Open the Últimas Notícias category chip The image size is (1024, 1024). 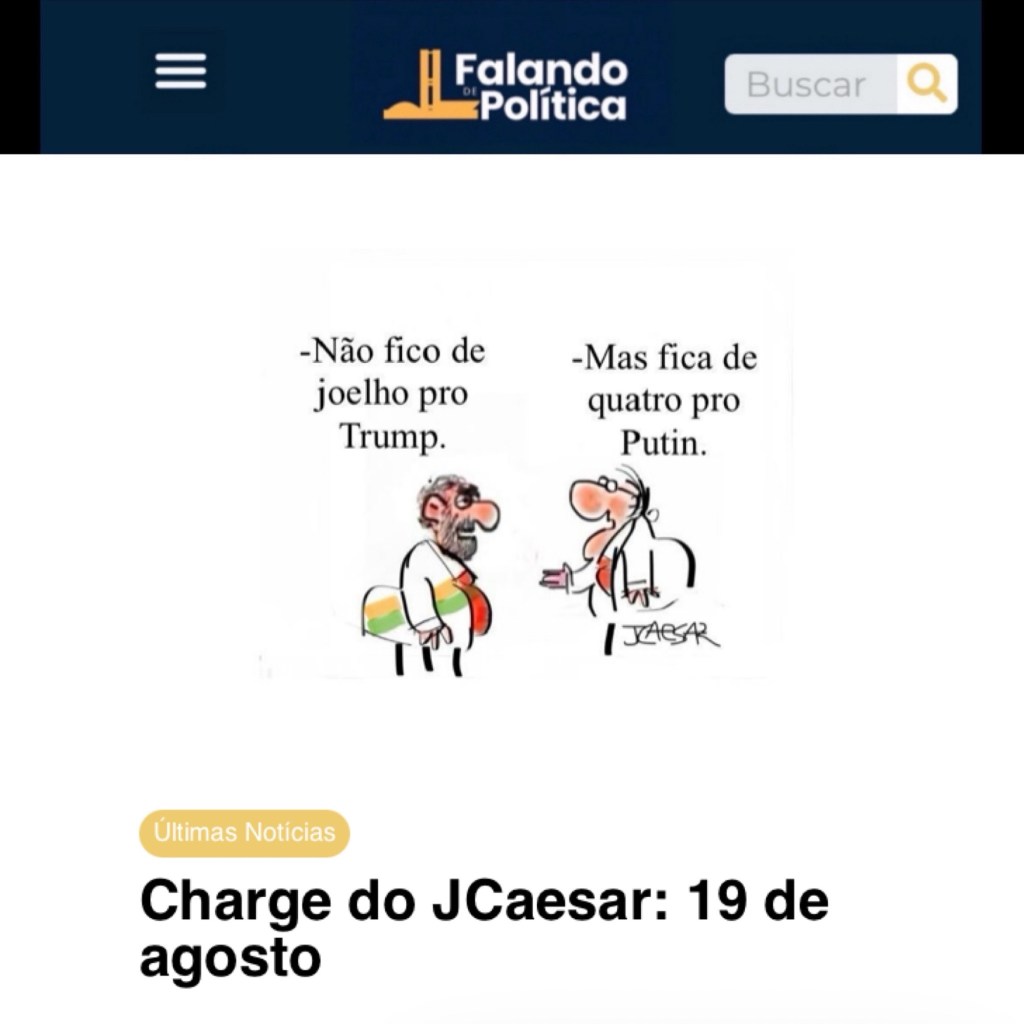click(244, 833)
